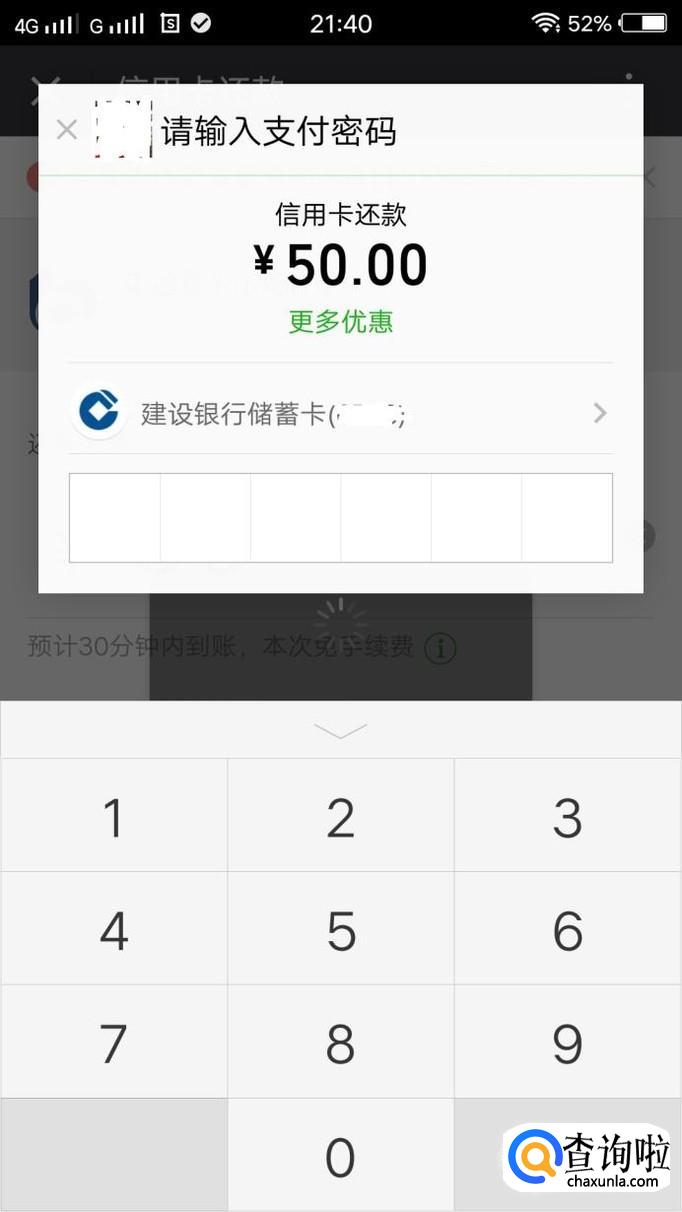Enter digit 5 on the keypad
The height and width of the screenshot is (1212, 682).
pyautogui.click(x=341, y=931)
